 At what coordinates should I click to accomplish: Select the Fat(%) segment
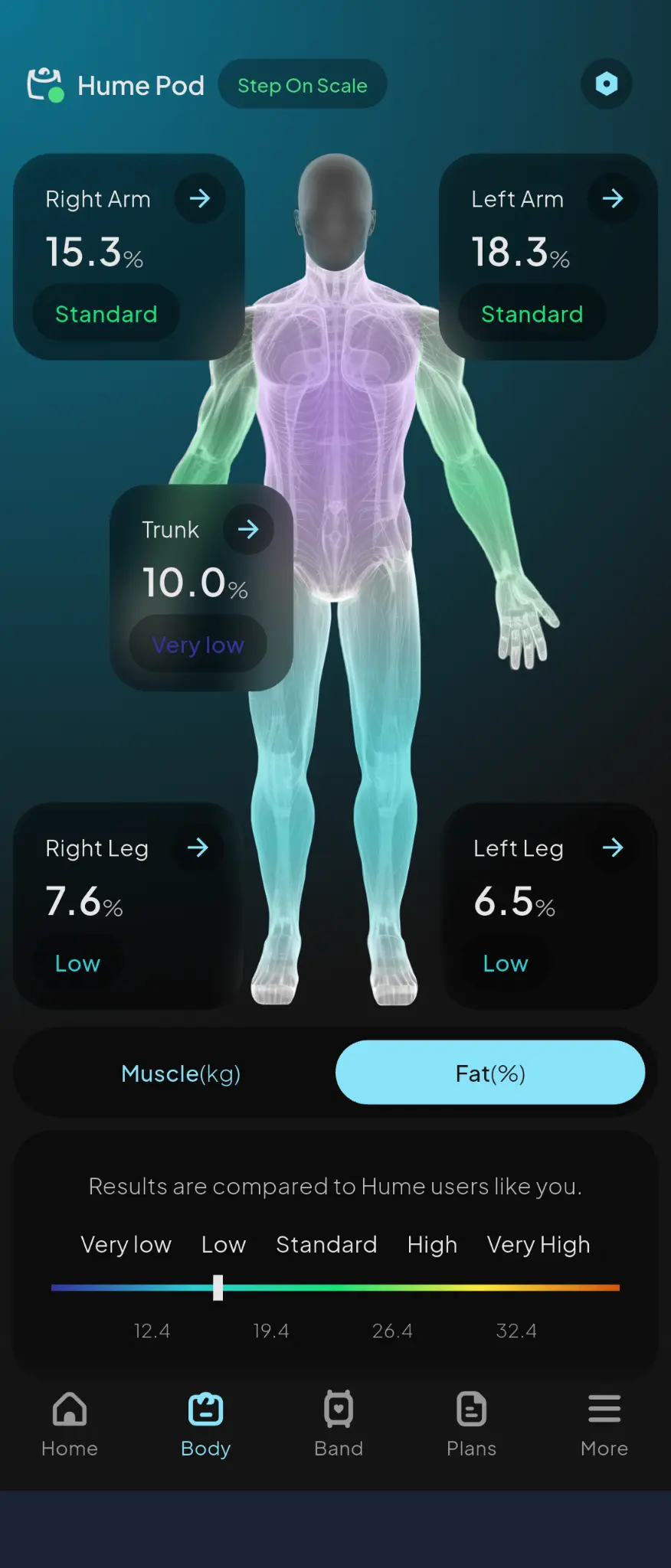click(x=490, y=1073)
